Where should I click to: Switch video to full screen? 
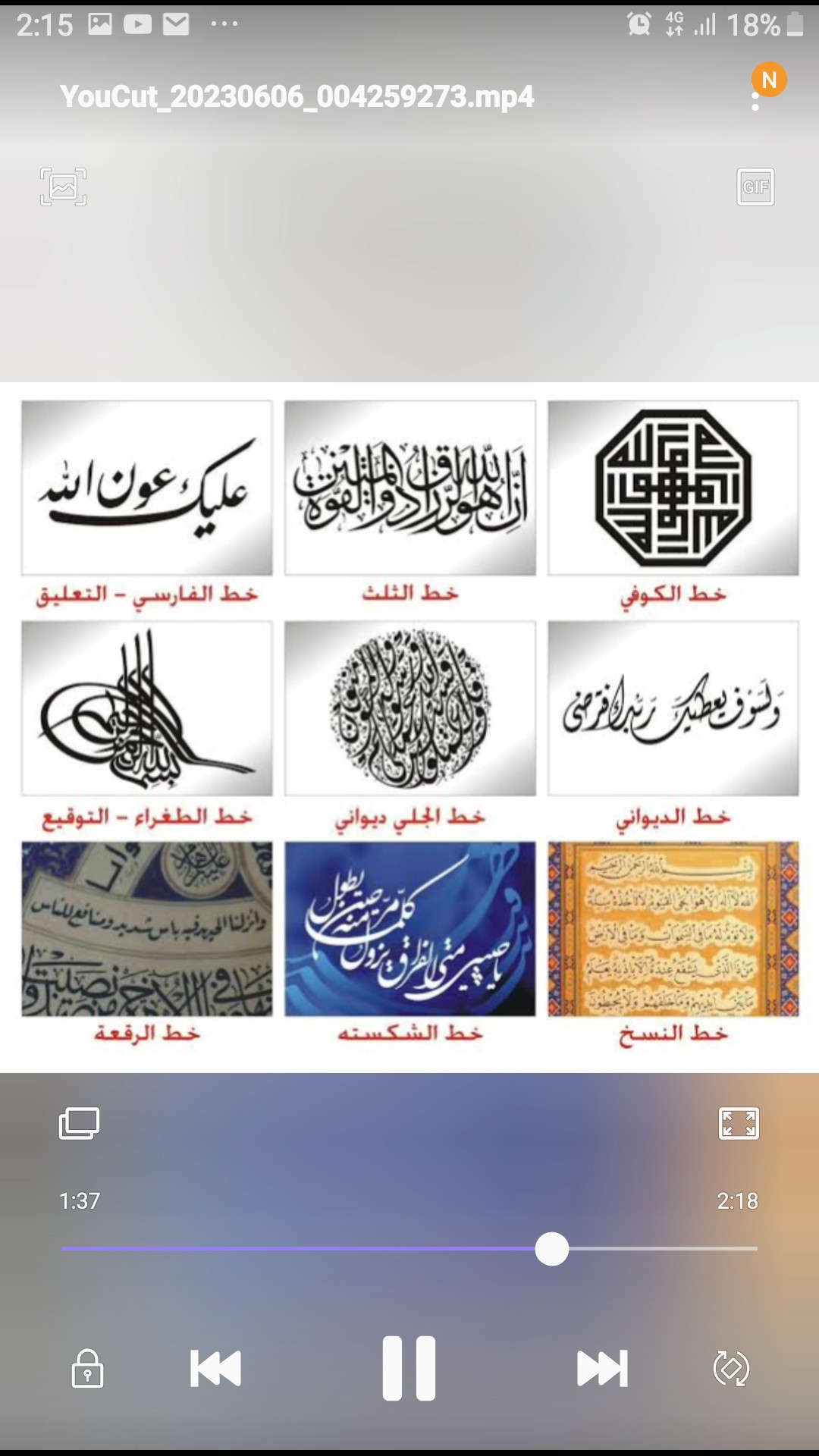tap(739, 1123)
